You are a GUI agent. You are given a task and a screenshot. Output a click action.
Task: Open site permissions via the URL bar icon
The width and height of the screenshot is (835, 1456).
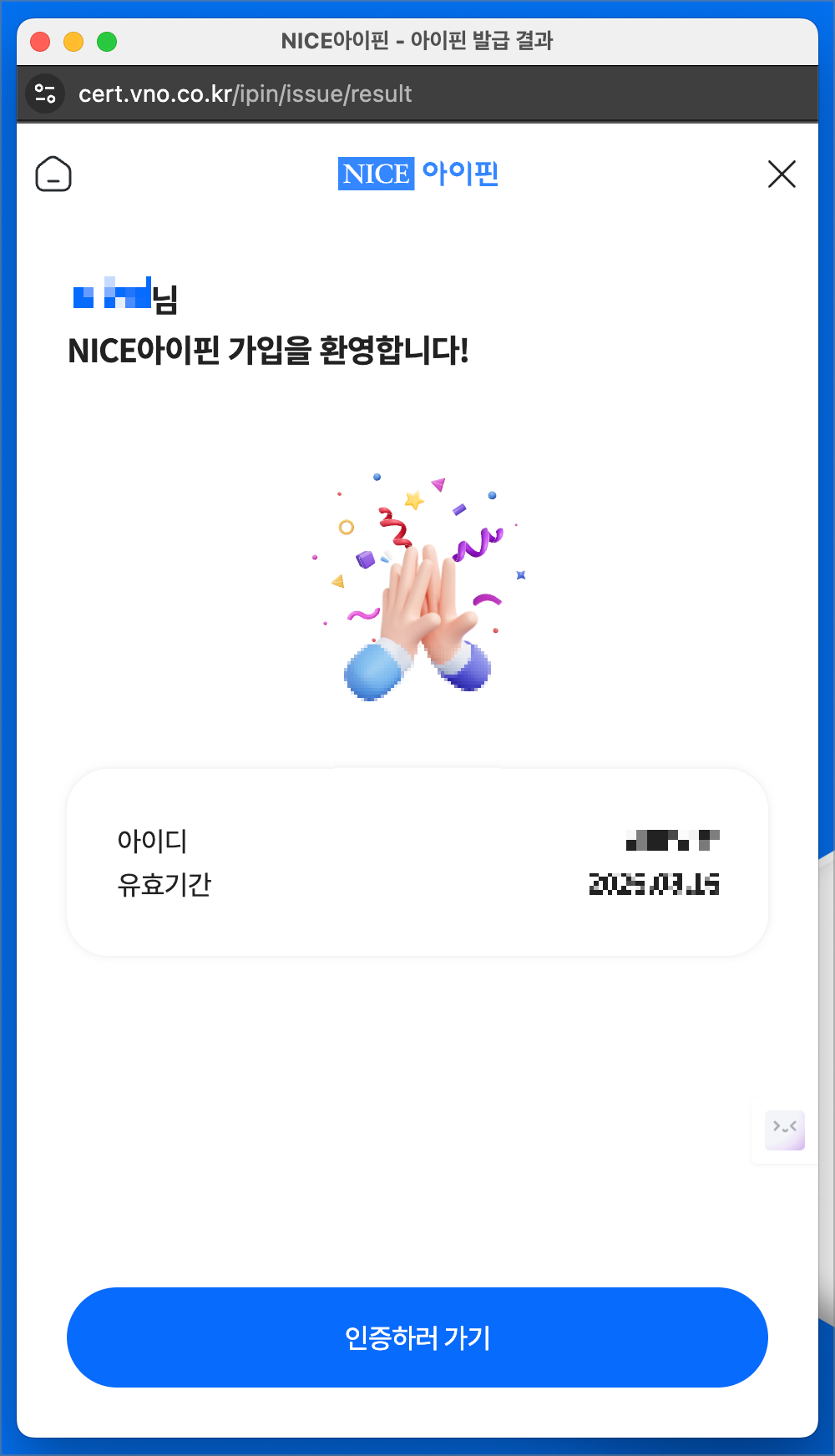pyautogui.click(x=45, y=94)
